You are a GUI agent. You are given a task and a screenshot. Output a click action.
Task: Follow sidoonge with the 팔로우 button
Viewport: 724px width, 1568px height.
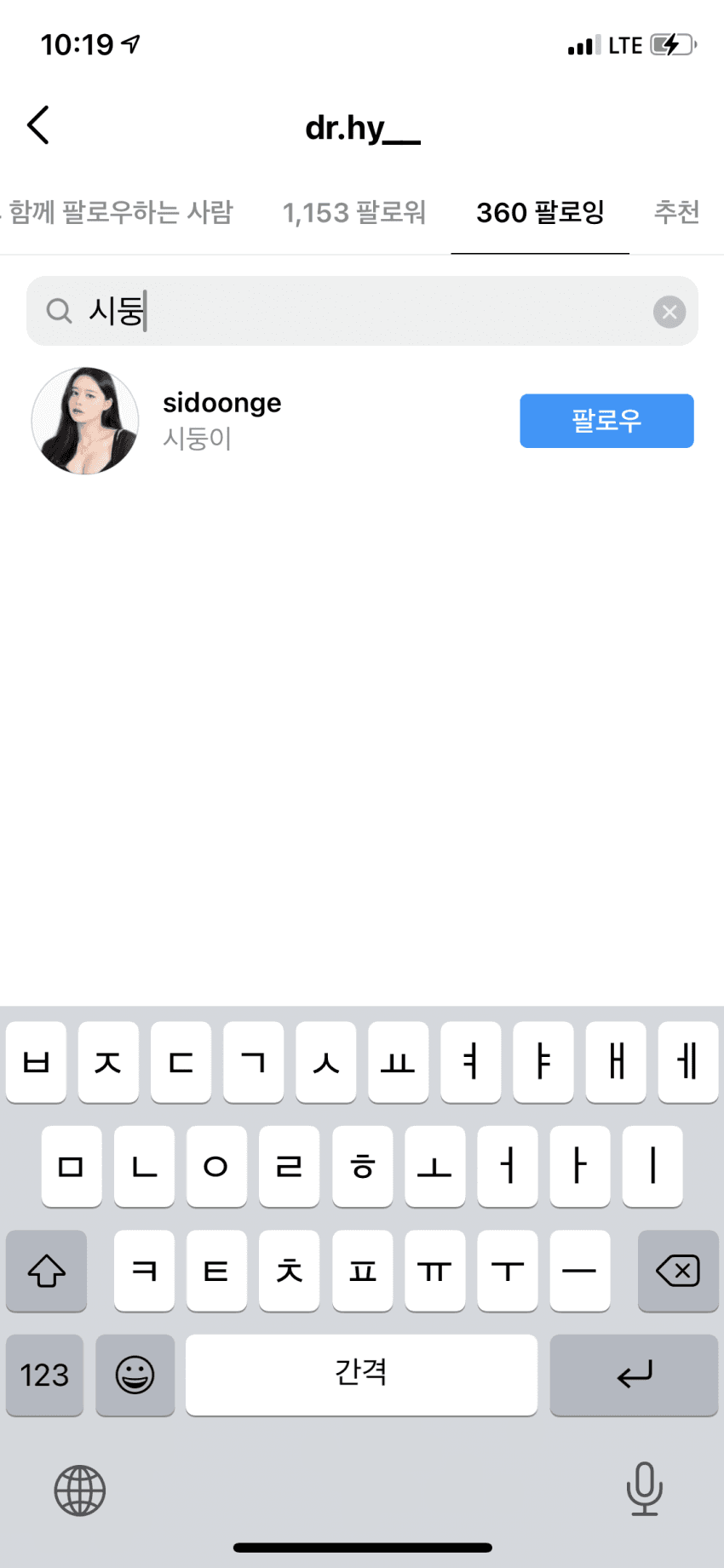coord(606,421)
